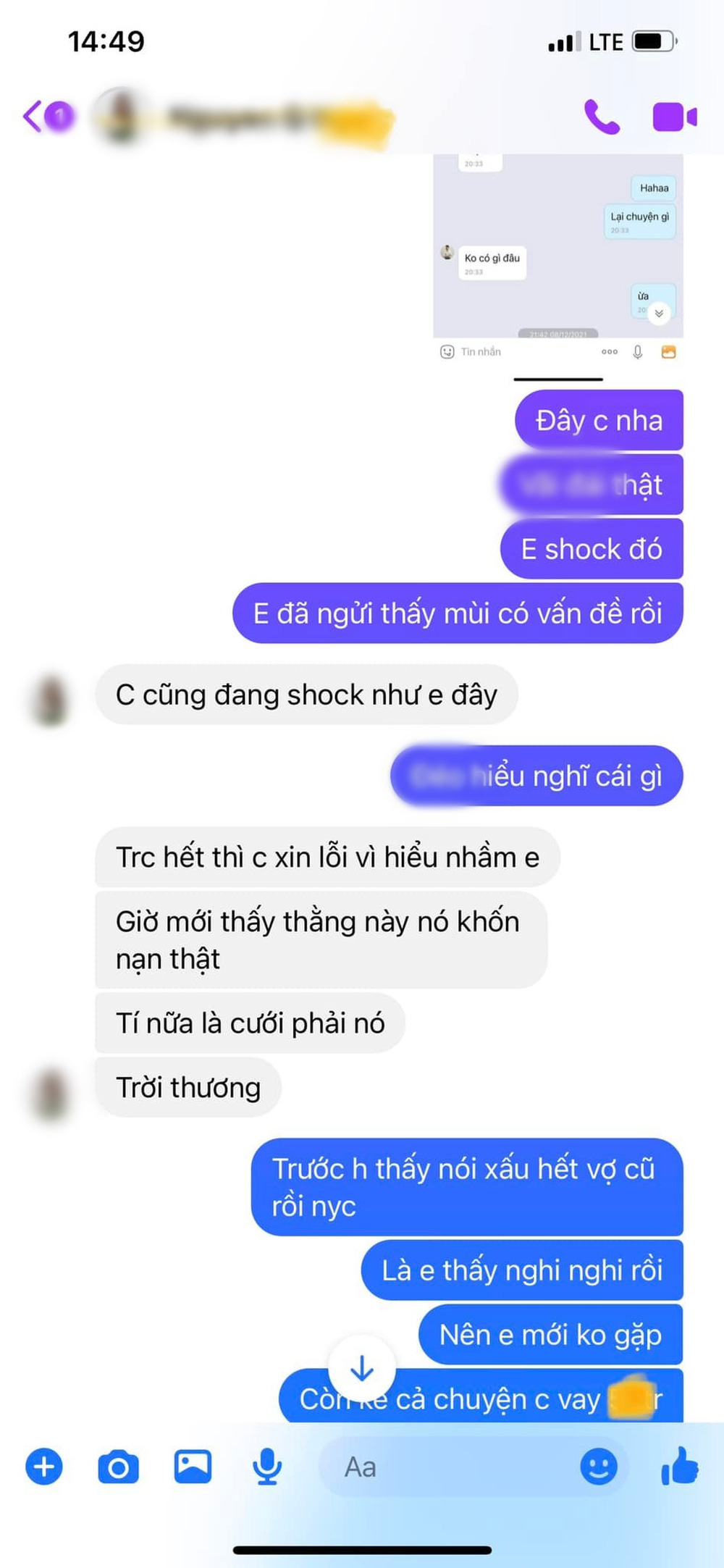Focus the Aa message input field
724x1568 pixels.
tap(449, 1467)
